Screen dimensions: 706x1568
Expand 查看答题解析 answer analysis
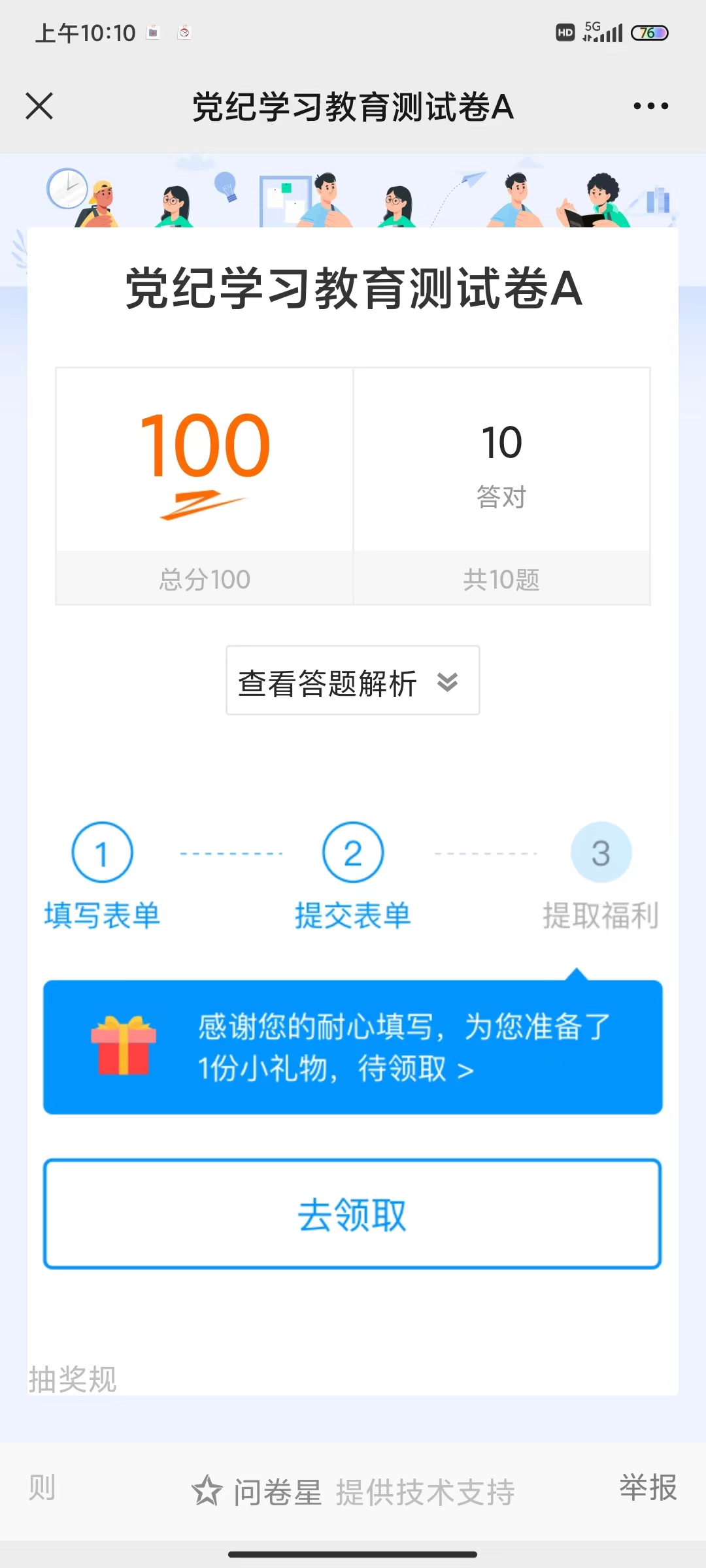(352, 681)
